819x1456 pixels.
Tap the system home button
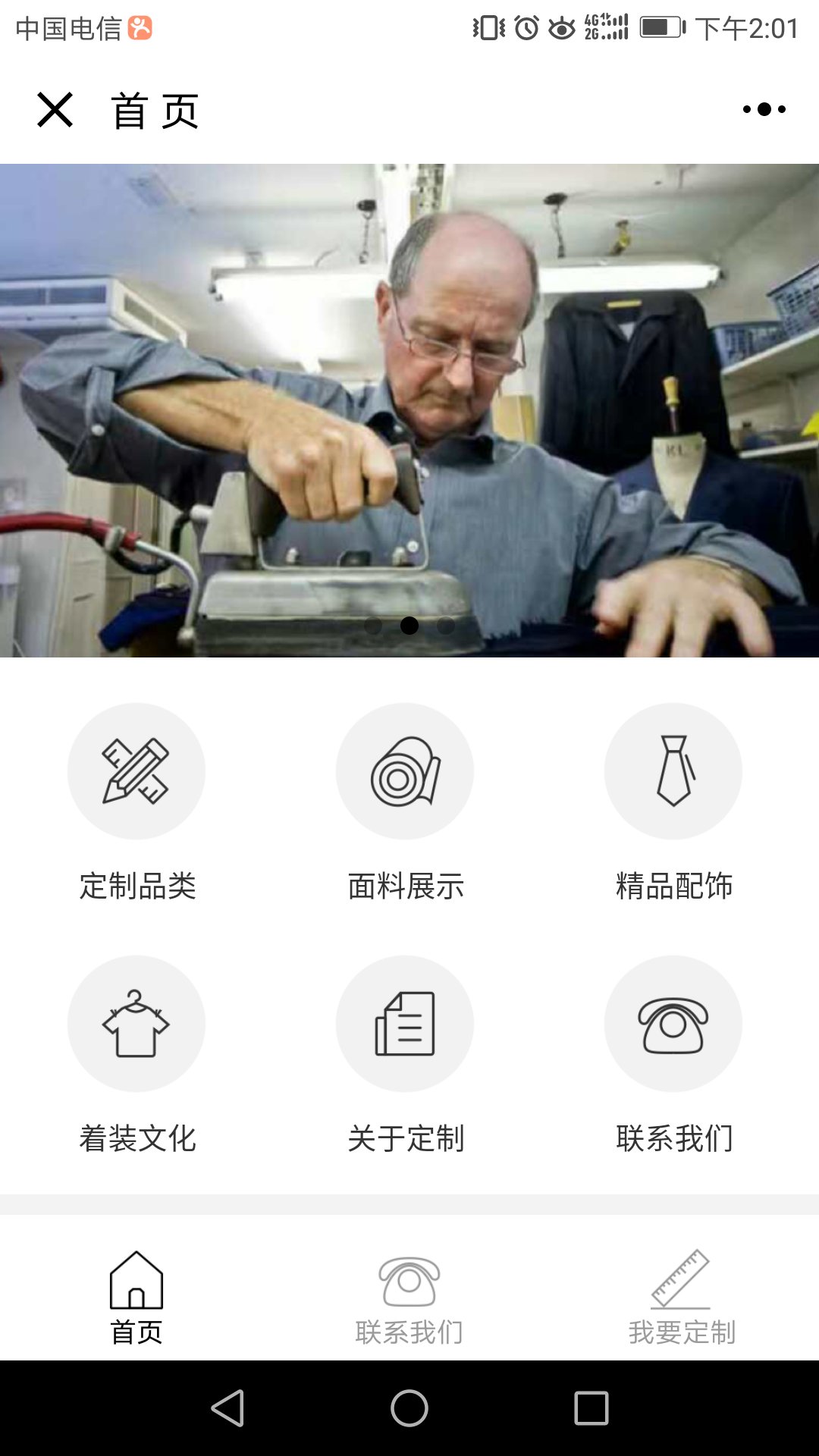pyautogui.click(x=409, y=1408)
